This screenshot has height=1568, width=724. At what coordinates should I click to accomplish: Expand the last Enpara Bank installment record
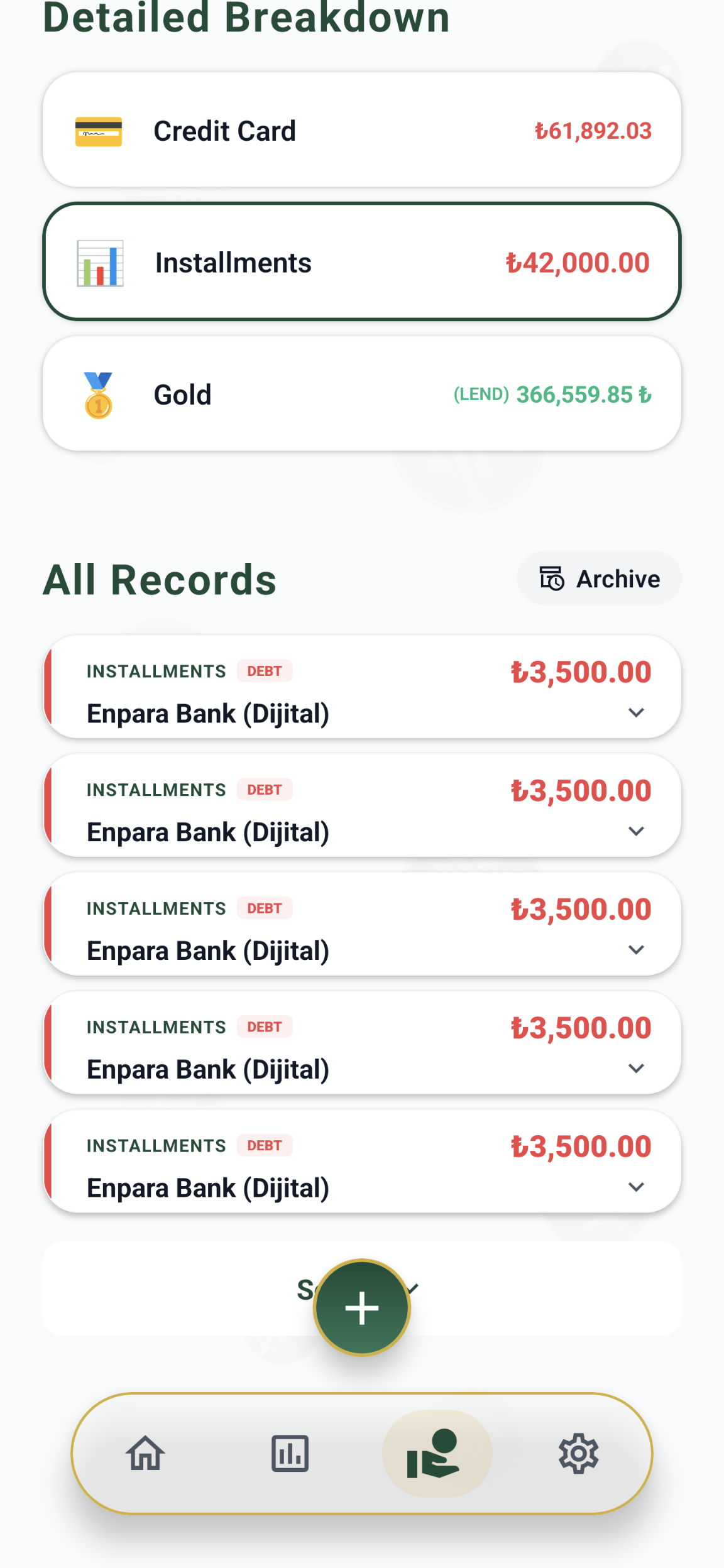point(637,1187)
